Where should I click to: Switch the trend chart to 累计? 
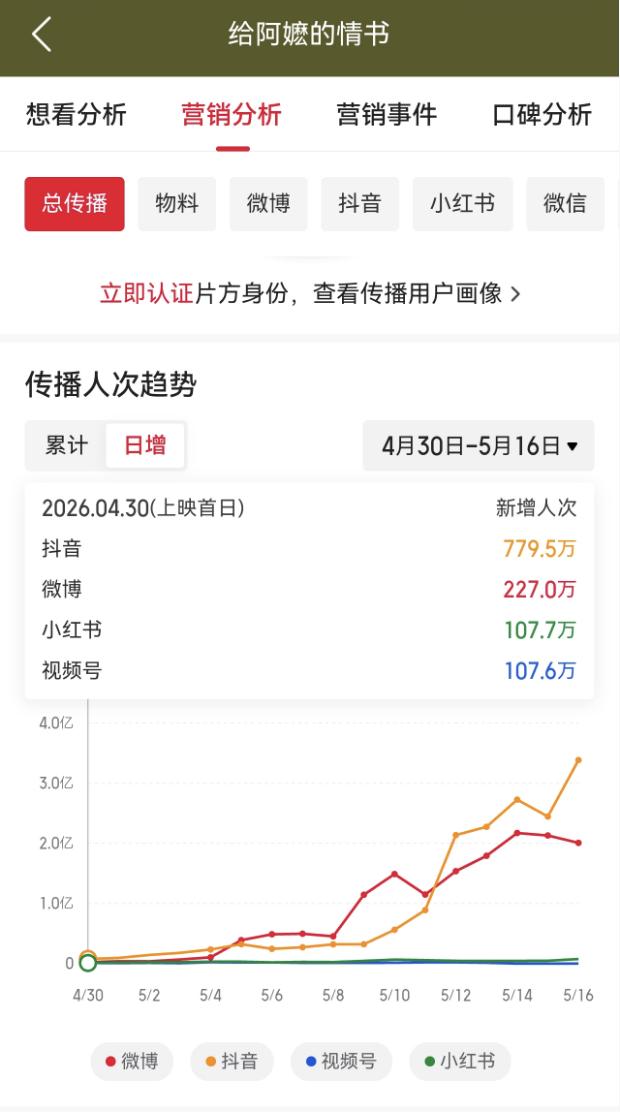coord(67,445)
